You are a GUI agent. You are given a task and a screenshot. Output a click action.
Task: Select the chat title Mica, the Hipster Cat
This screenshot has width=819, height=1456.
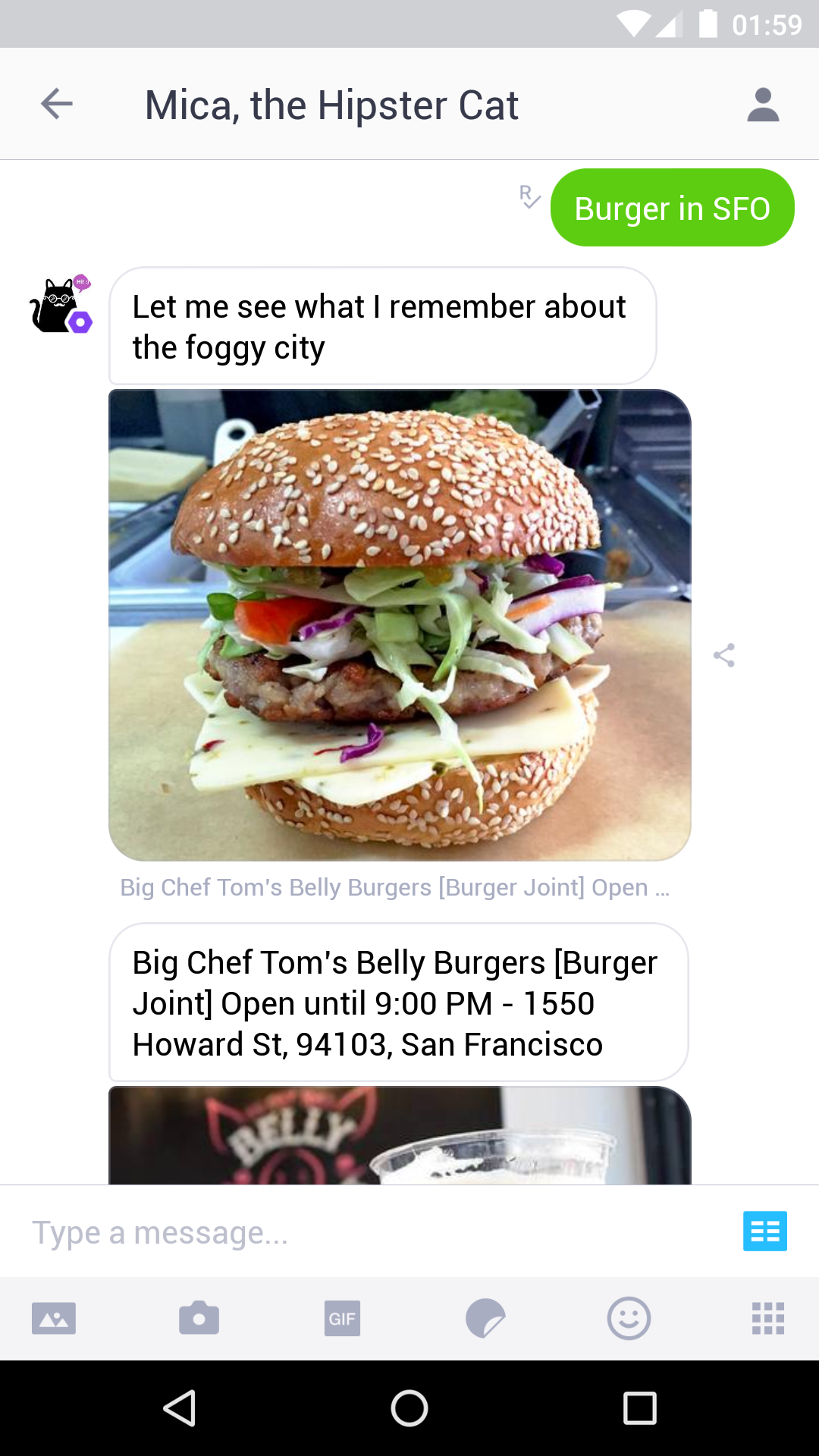pyautogui.click(x=331, y=104)
